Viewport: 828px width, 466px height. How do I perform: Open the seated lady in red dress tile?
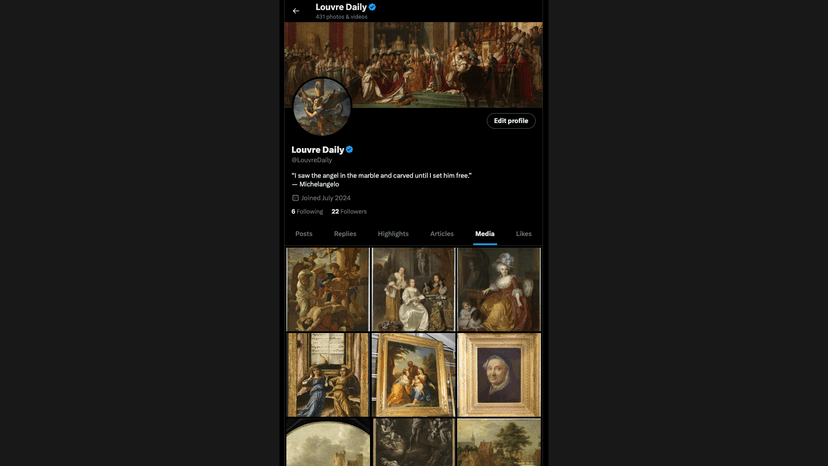pyautogui.click(x=499, y=289)
